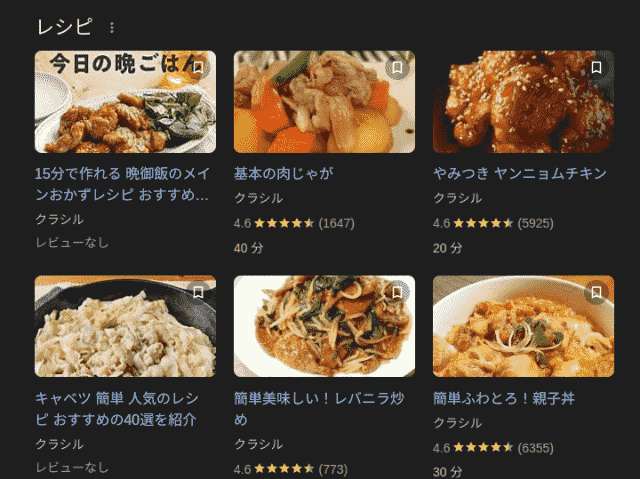Bookmark the レバニラ炒め recipe
Screen dimensions: 640x479
397,293
